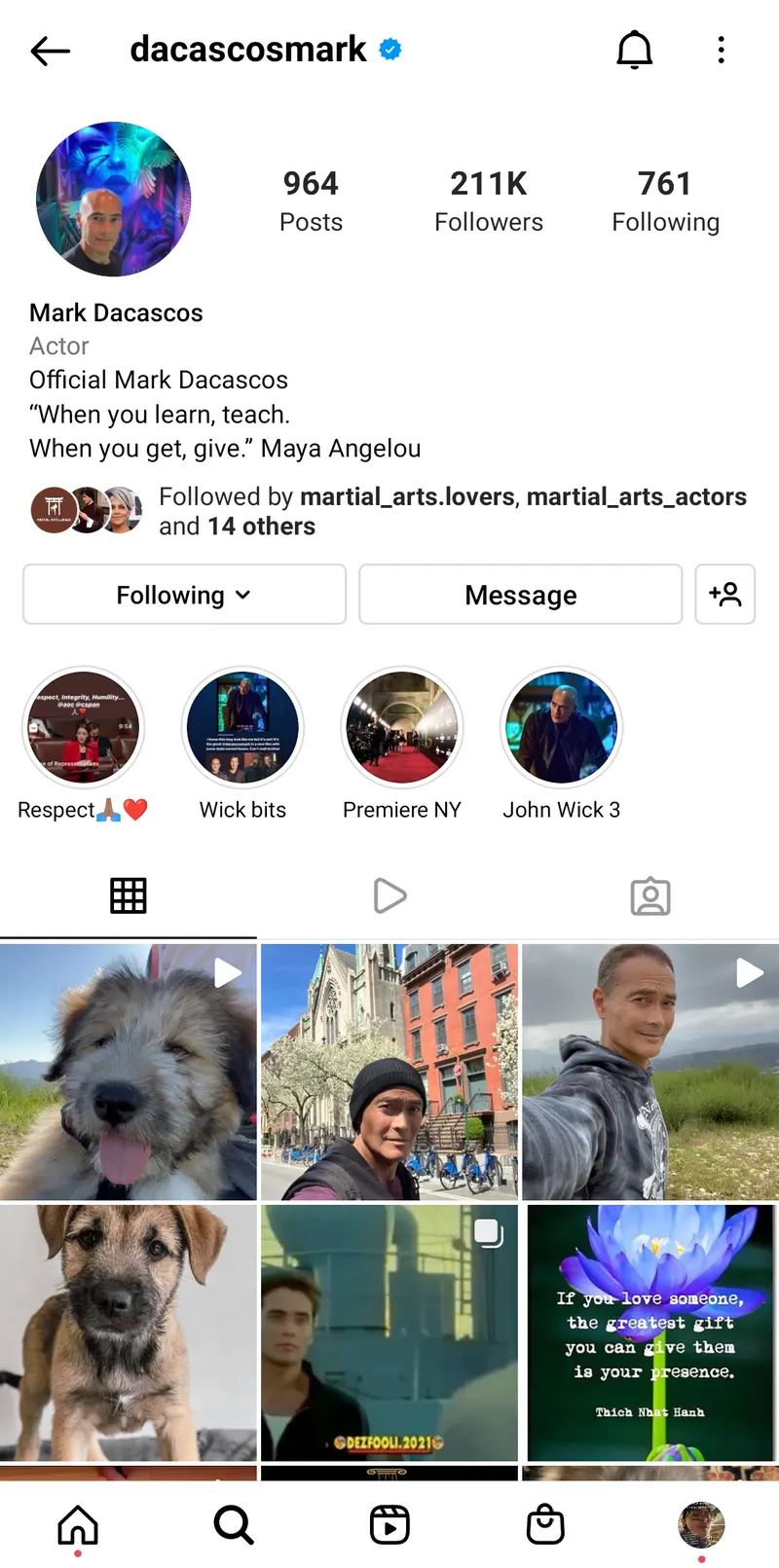Go to the Home feed
The width and height of the screenshot is (779, 1568).
(78, 1524)
